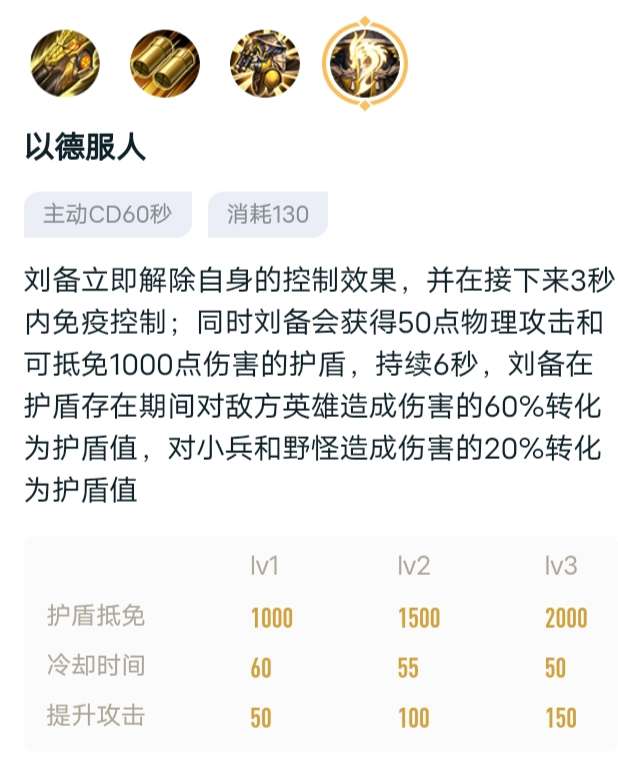Select the golden bullets skill icon

[x=164, y=62]
